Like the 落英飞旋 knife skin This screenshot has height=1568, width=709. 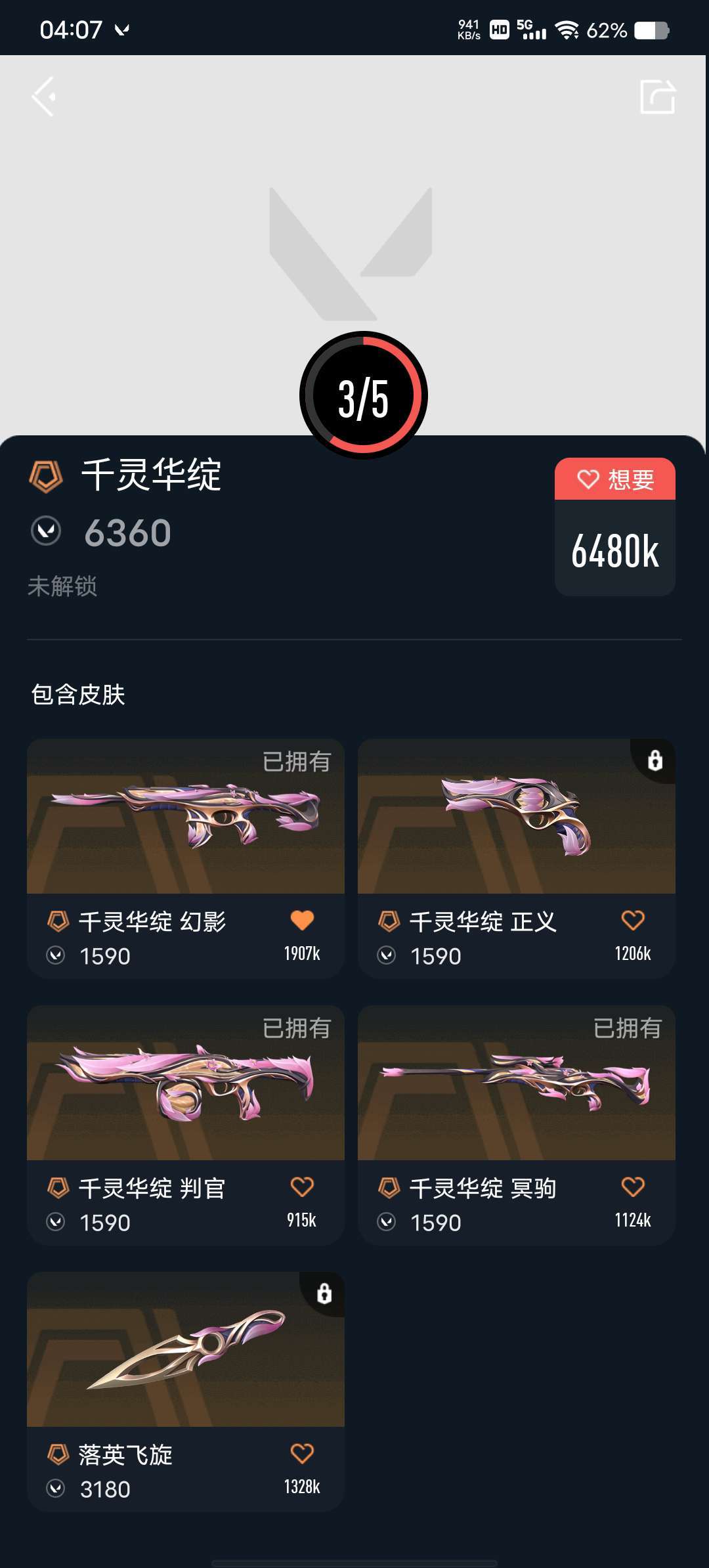coord(302,1453)
